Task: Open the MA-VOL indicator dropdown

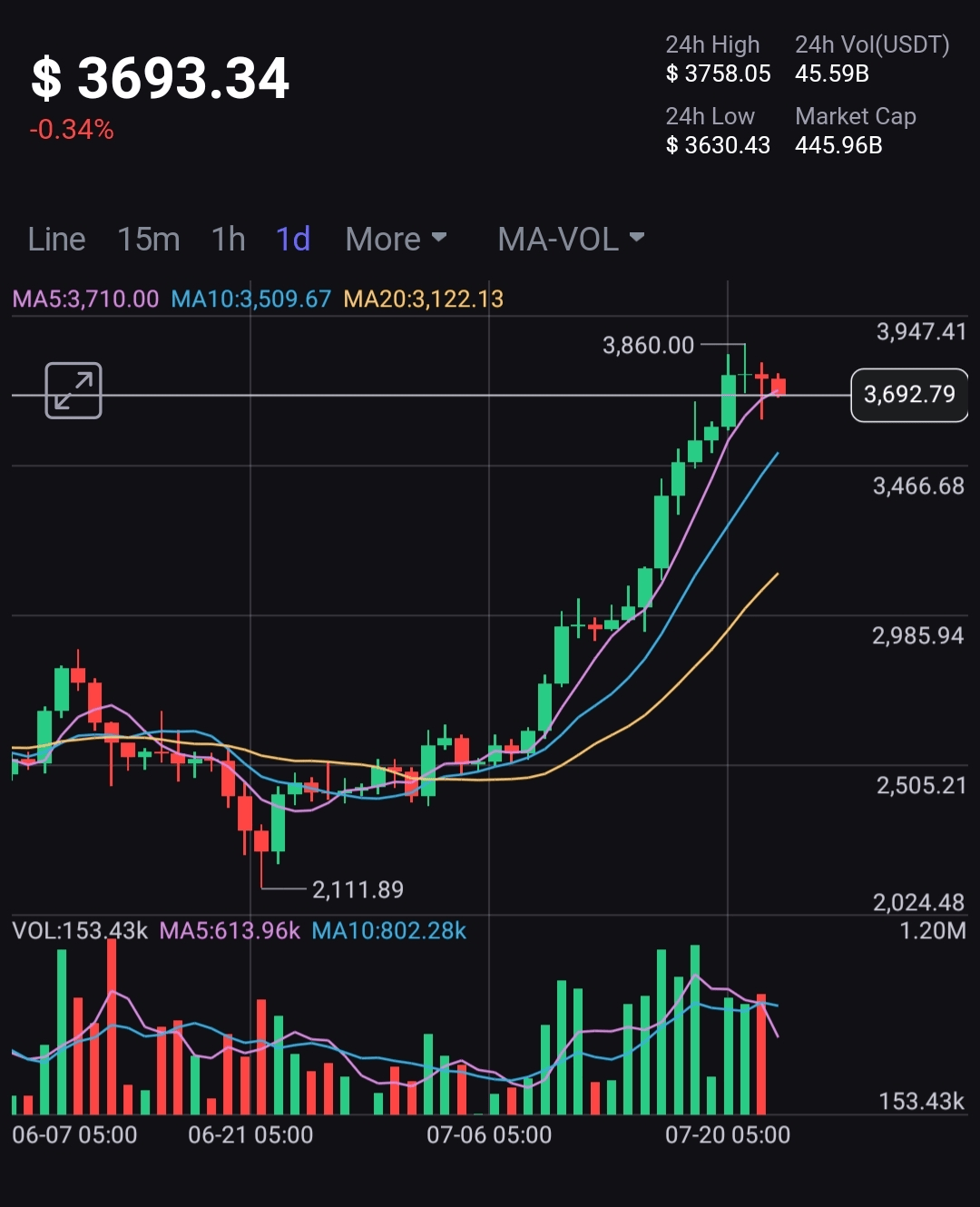Action: (571, 240)
